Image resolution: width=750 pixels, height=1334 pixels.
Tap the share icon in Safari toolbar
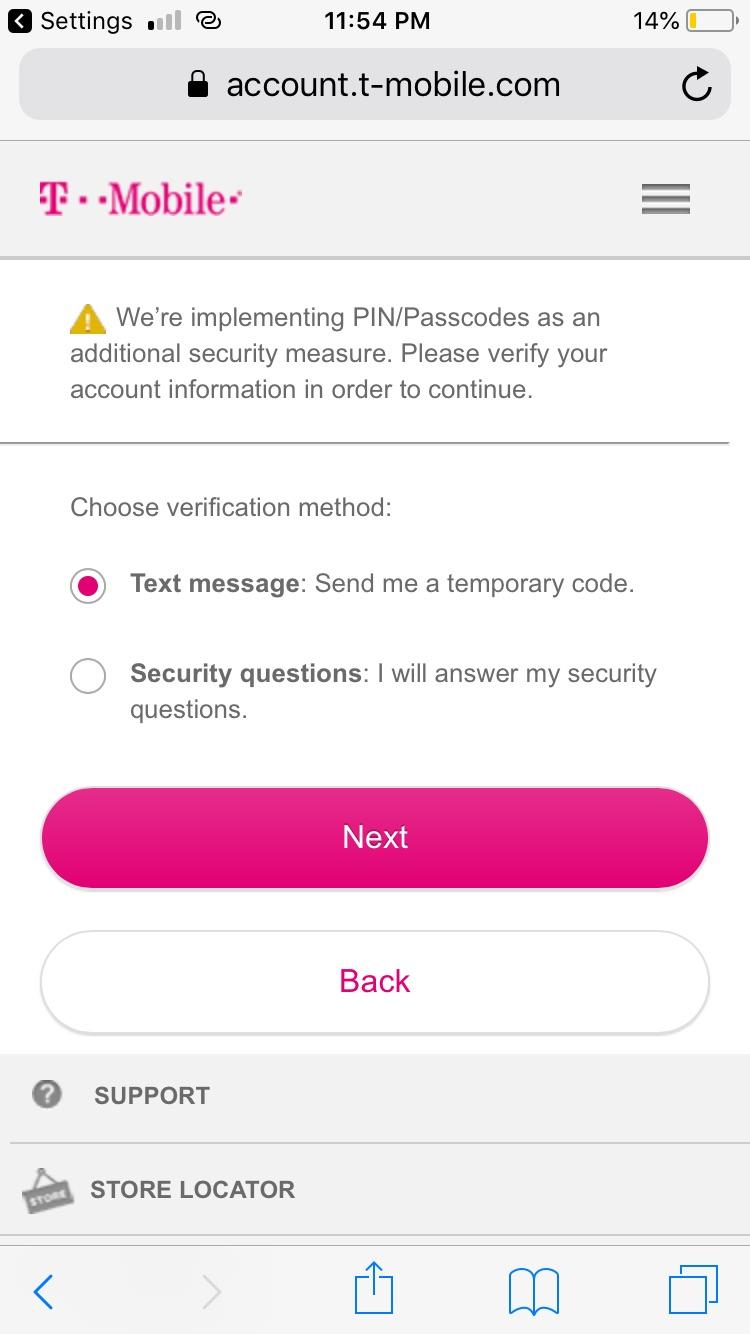coord(373,1290)
